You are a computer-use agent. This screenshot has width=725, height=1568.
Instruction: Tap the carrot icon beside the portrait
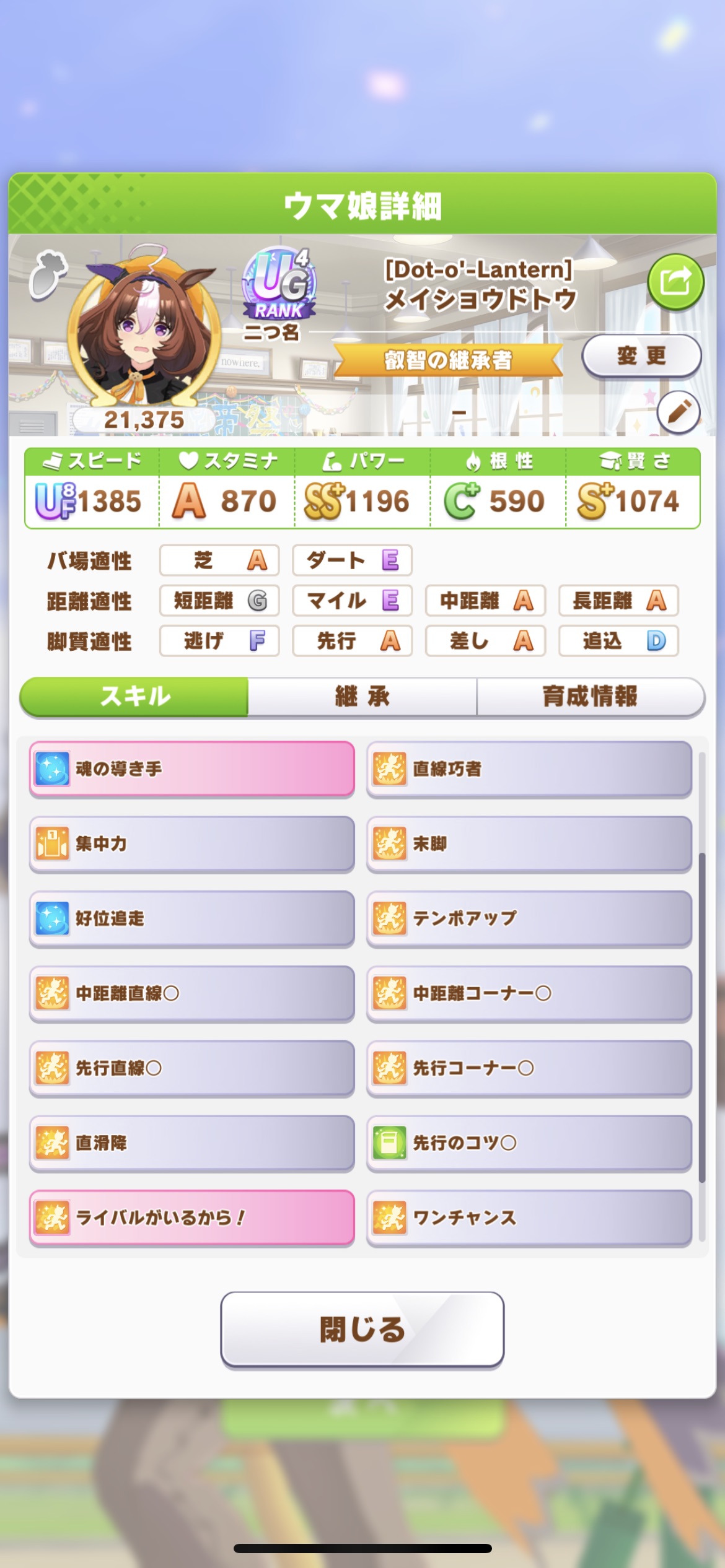tap(47, 274)
